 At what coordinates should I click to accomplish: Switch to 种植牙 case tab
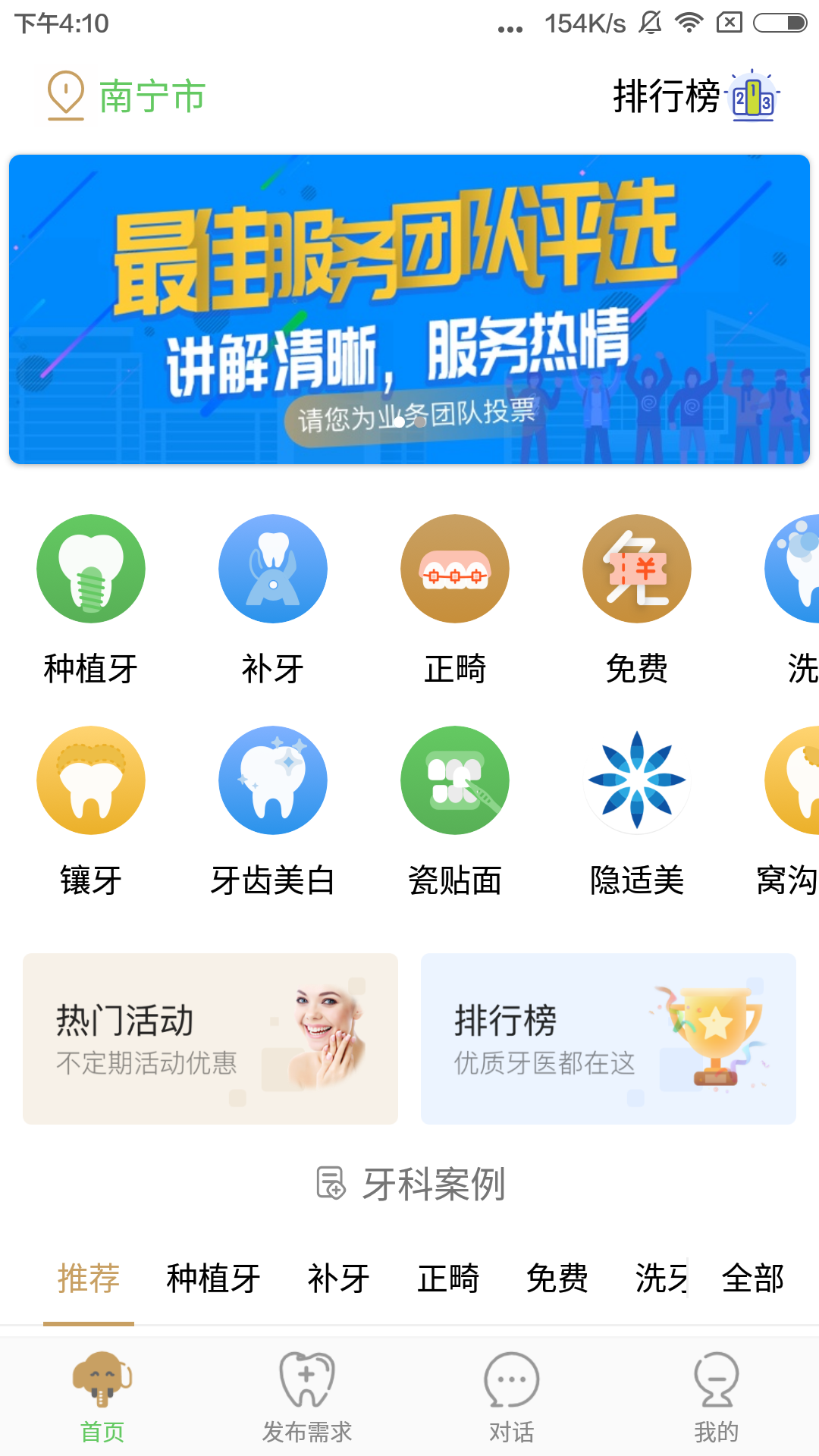click(213, 1279)
